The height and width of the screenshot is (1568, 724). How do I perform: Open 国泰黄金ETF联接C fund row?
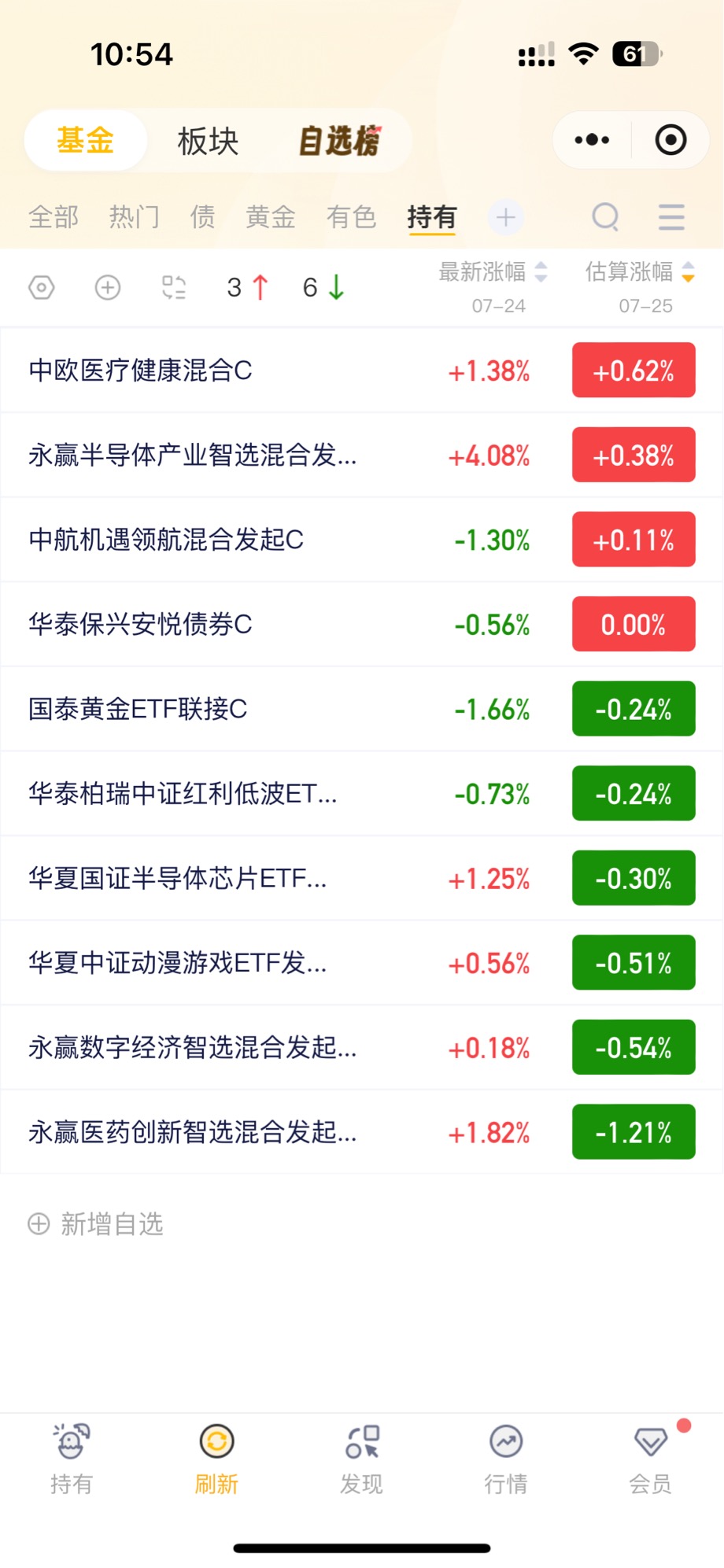(362, 709)
